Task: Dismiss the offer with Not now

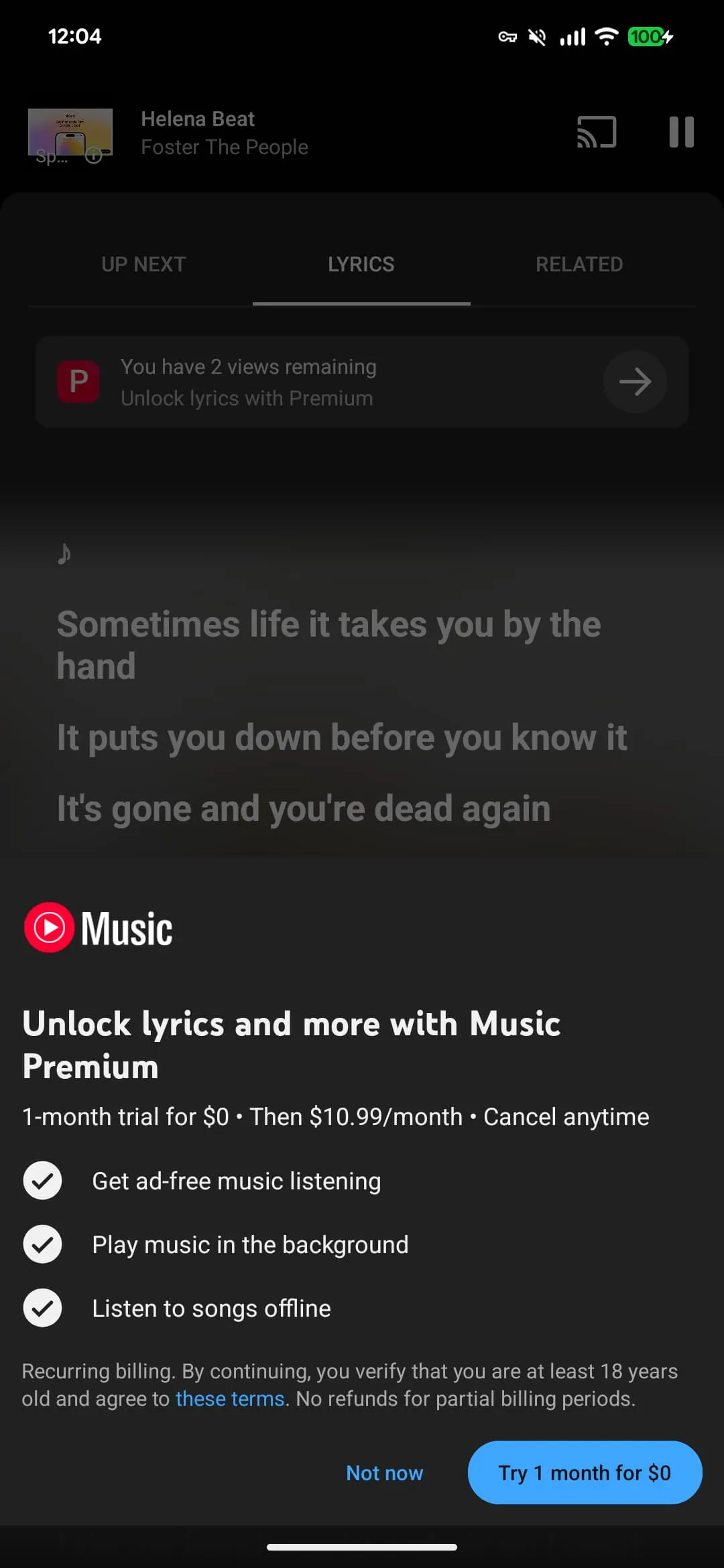Action: (x=385, y=1472)
